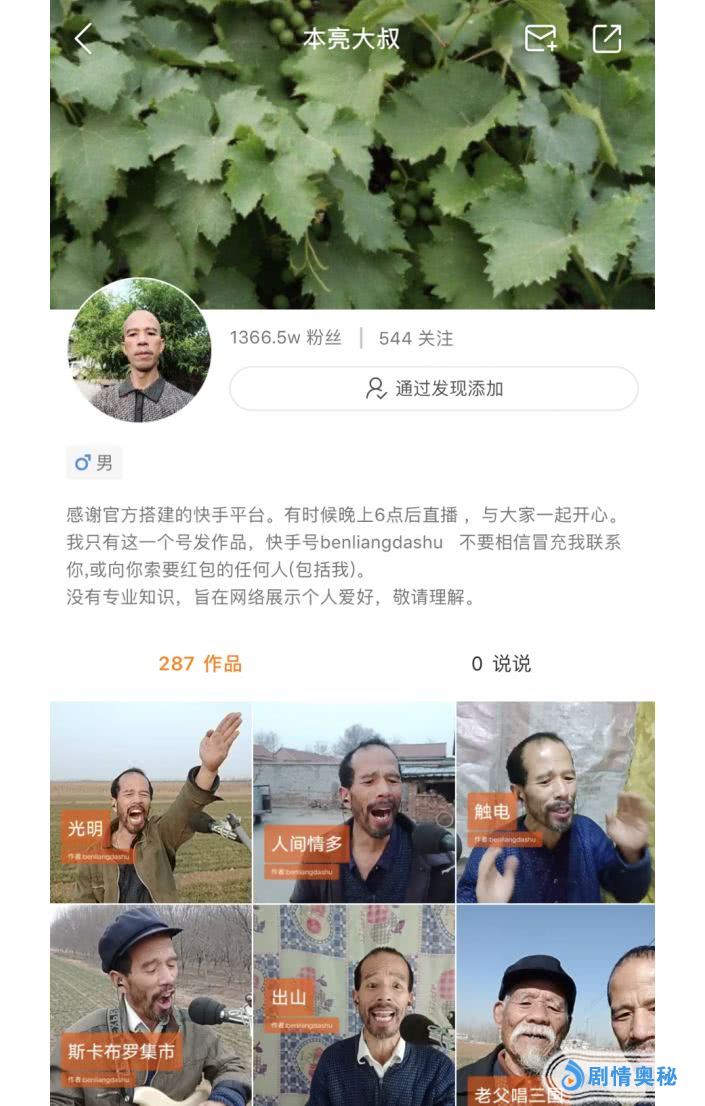
Task: Tap the 通过发现添加 follow button
Action: tap(434, 388)
